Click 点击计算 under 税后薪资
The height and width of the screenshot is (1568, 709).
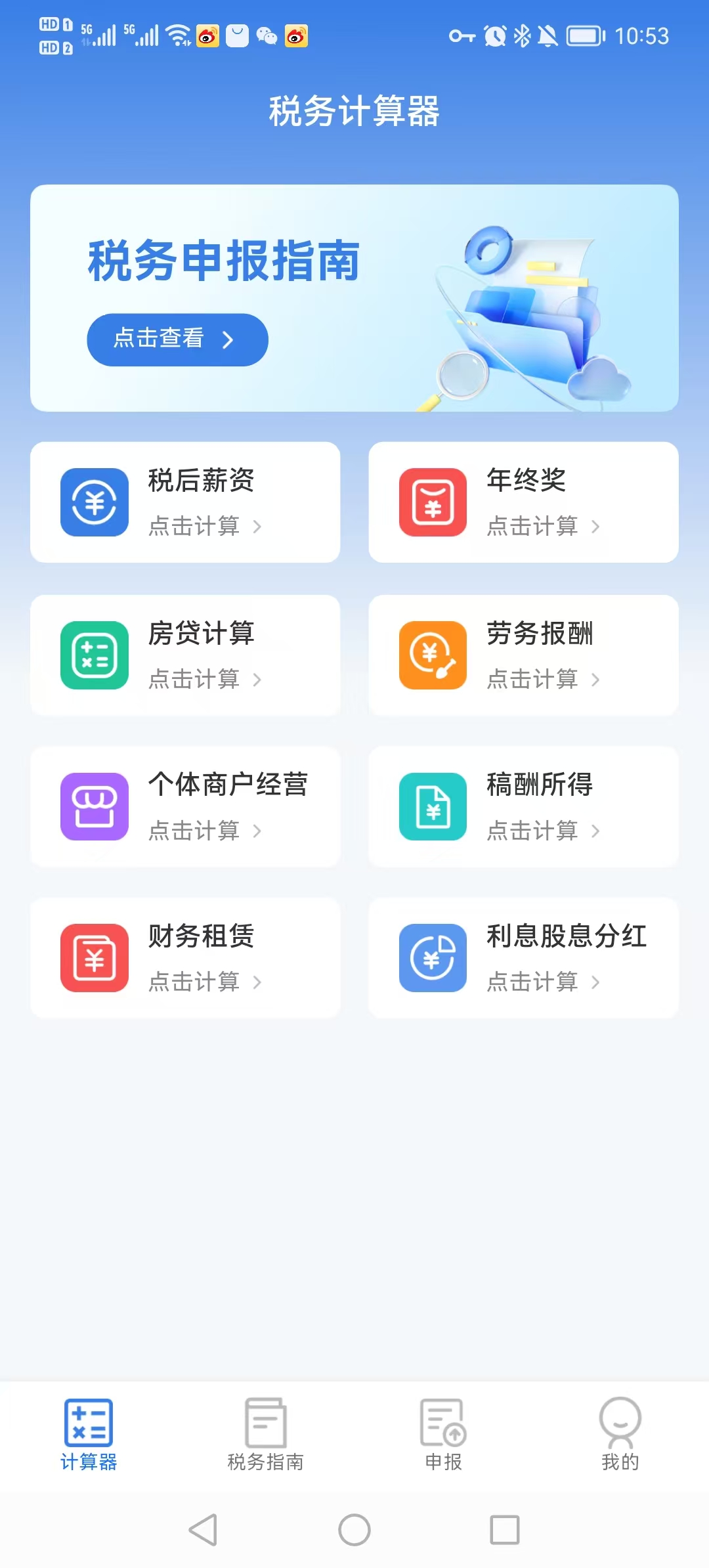click(194, 527)
